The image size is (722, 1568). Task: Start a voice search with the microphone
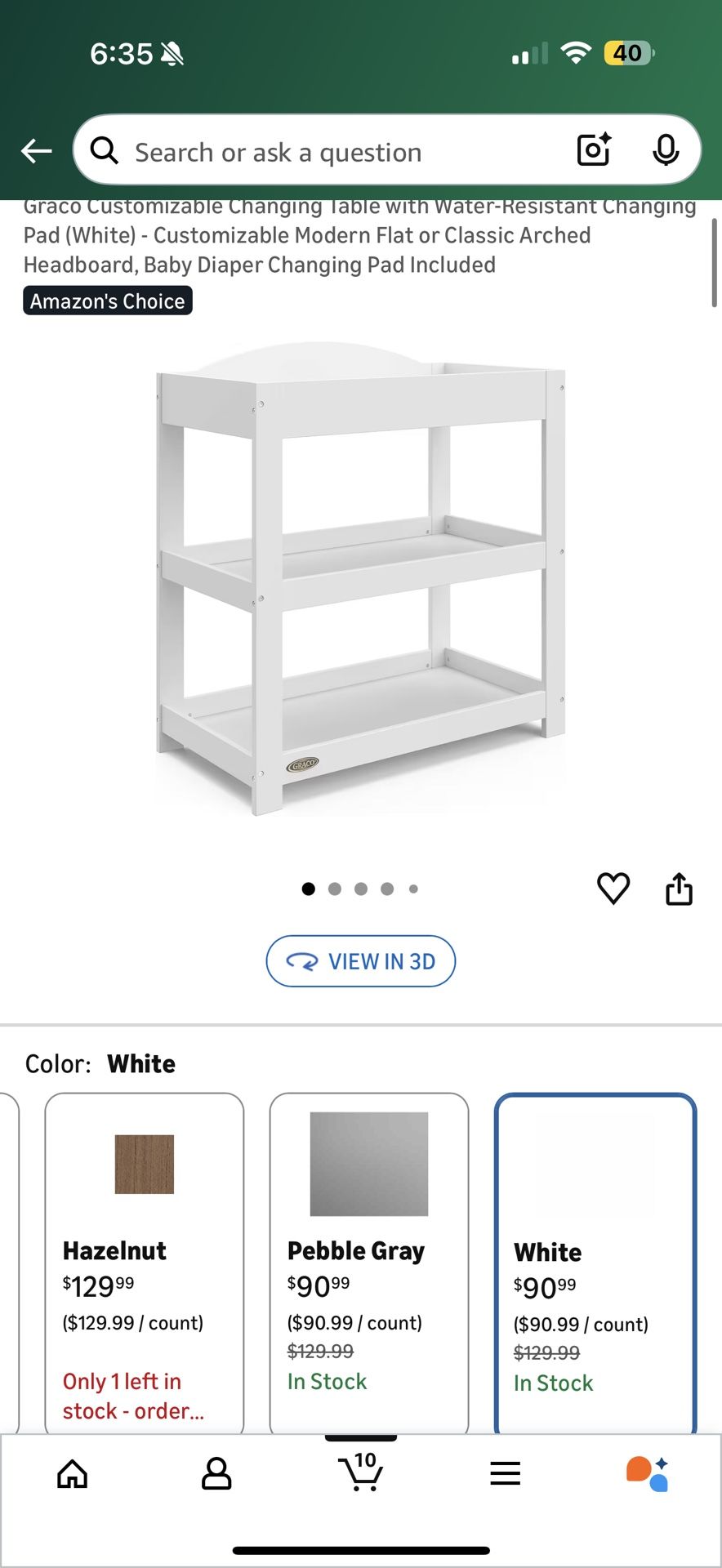667,150
